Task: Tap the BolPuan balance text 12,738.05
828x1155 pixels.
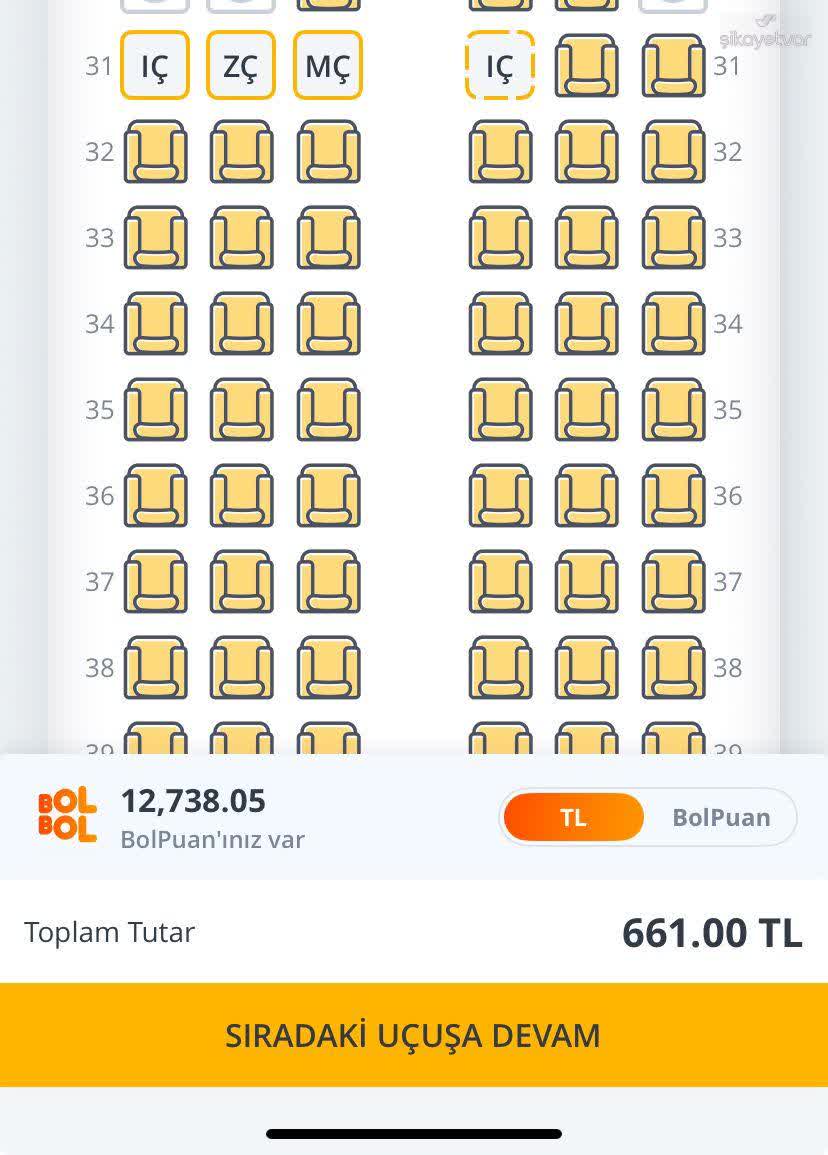Action: 192,800
